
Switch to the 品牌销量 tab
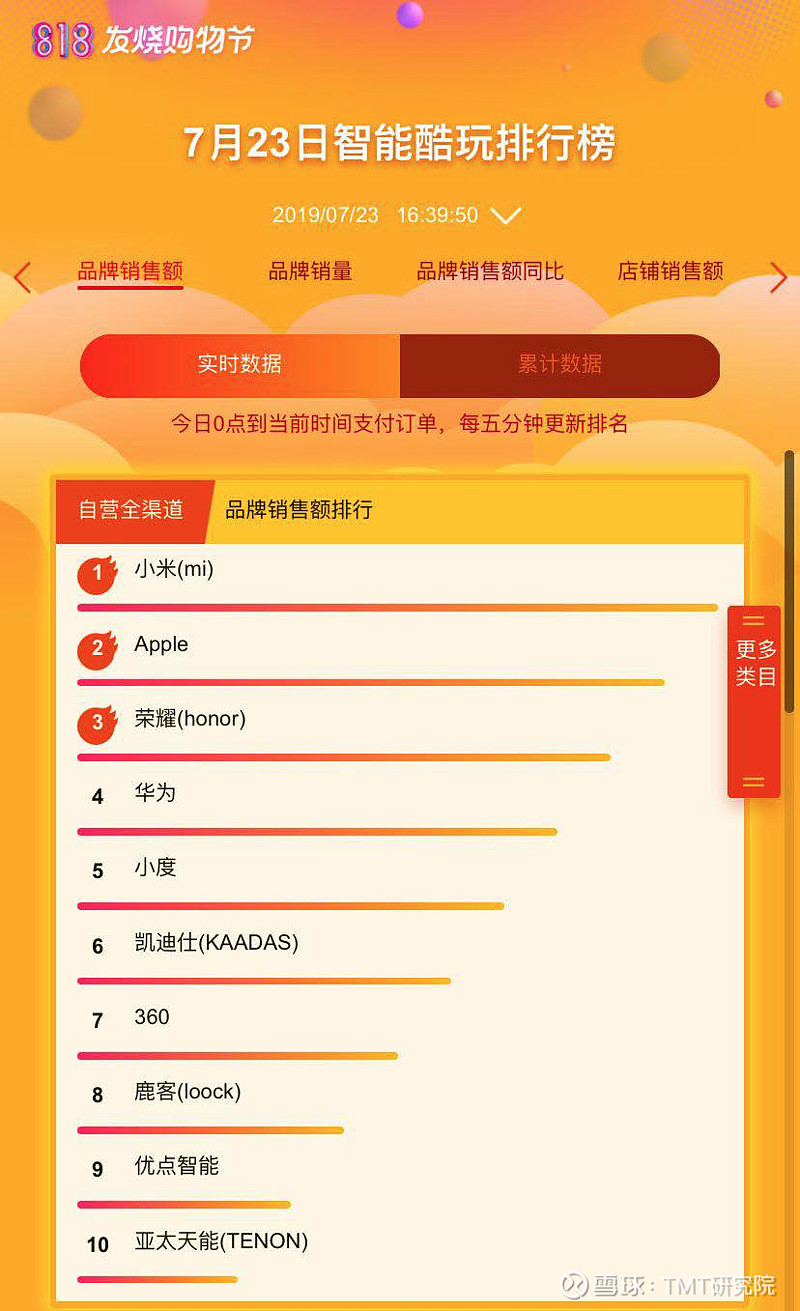311,271
